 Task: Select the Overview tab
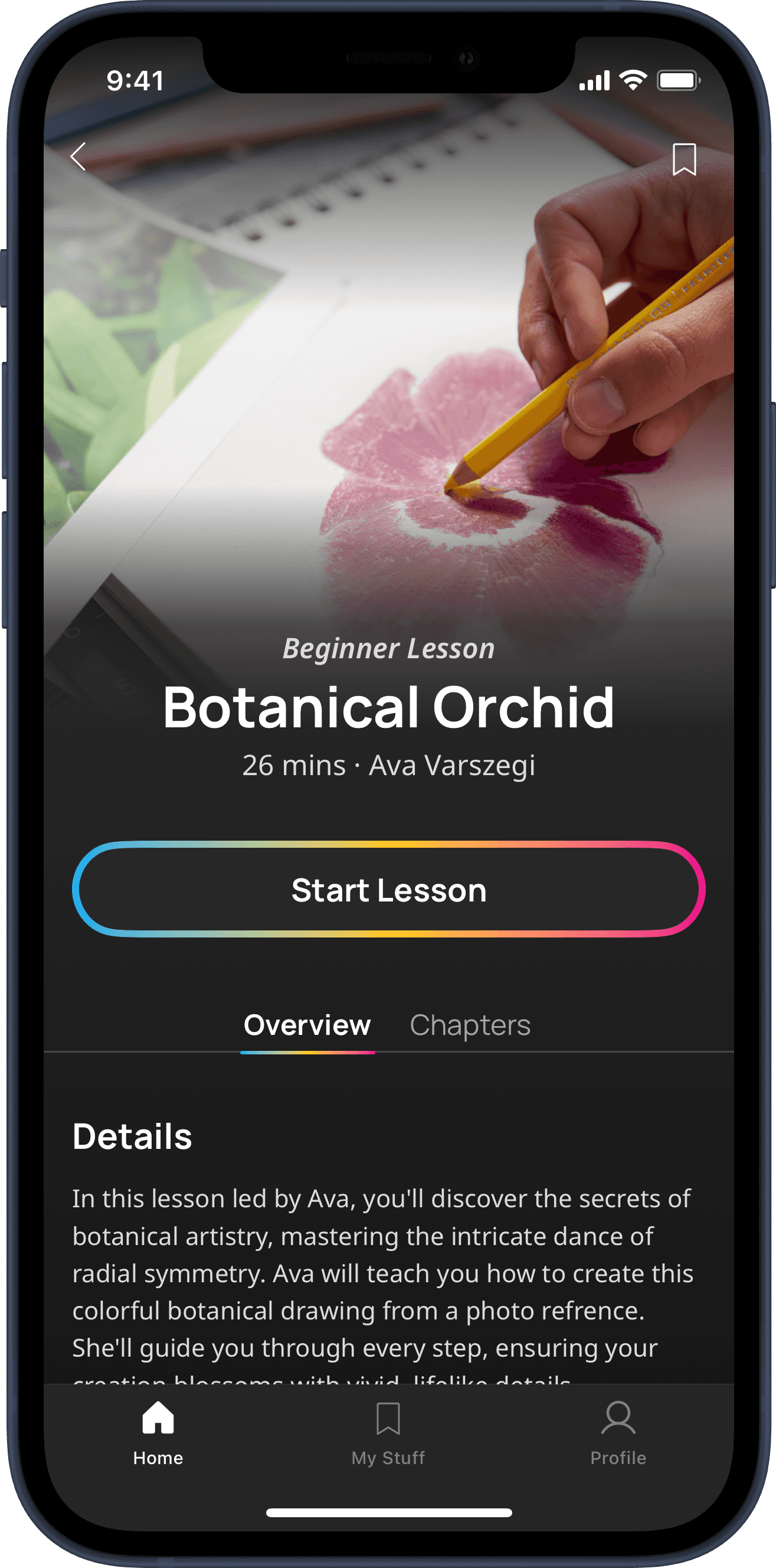click(x=307, y=1025)
